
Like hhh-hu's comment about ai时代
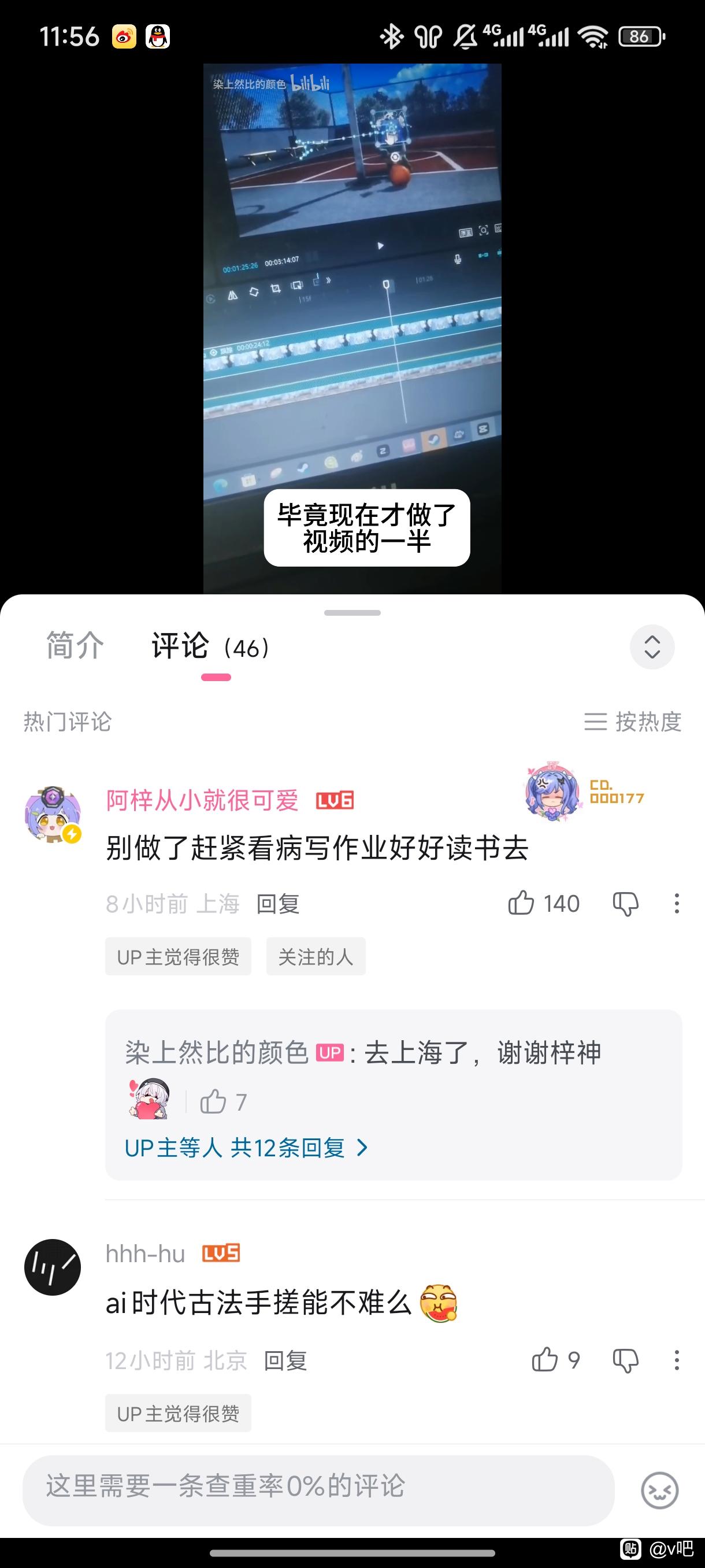pyautogui.click(x=545, y=1360)
